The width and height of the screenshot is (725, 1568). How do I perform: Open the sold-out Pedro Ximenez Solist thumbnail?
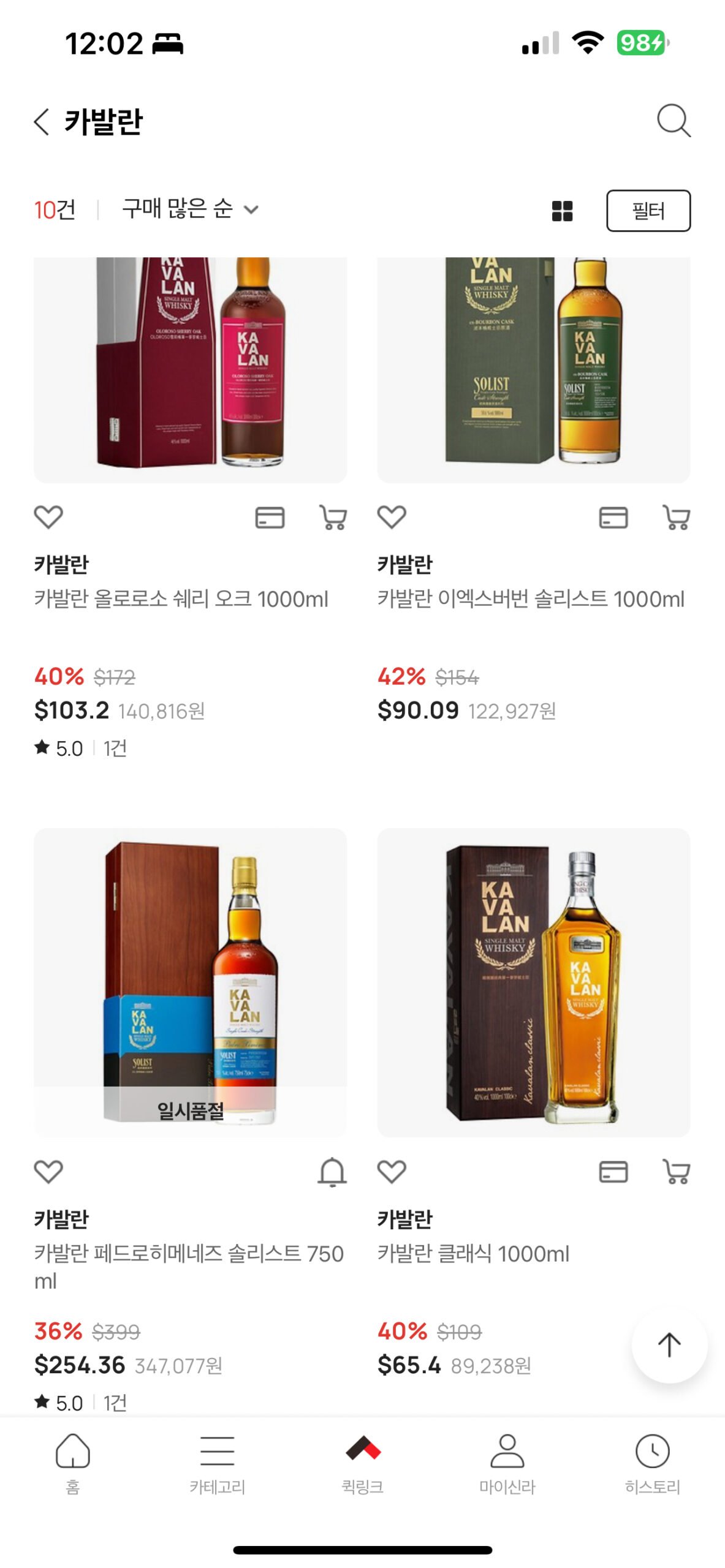click(190, 980)
